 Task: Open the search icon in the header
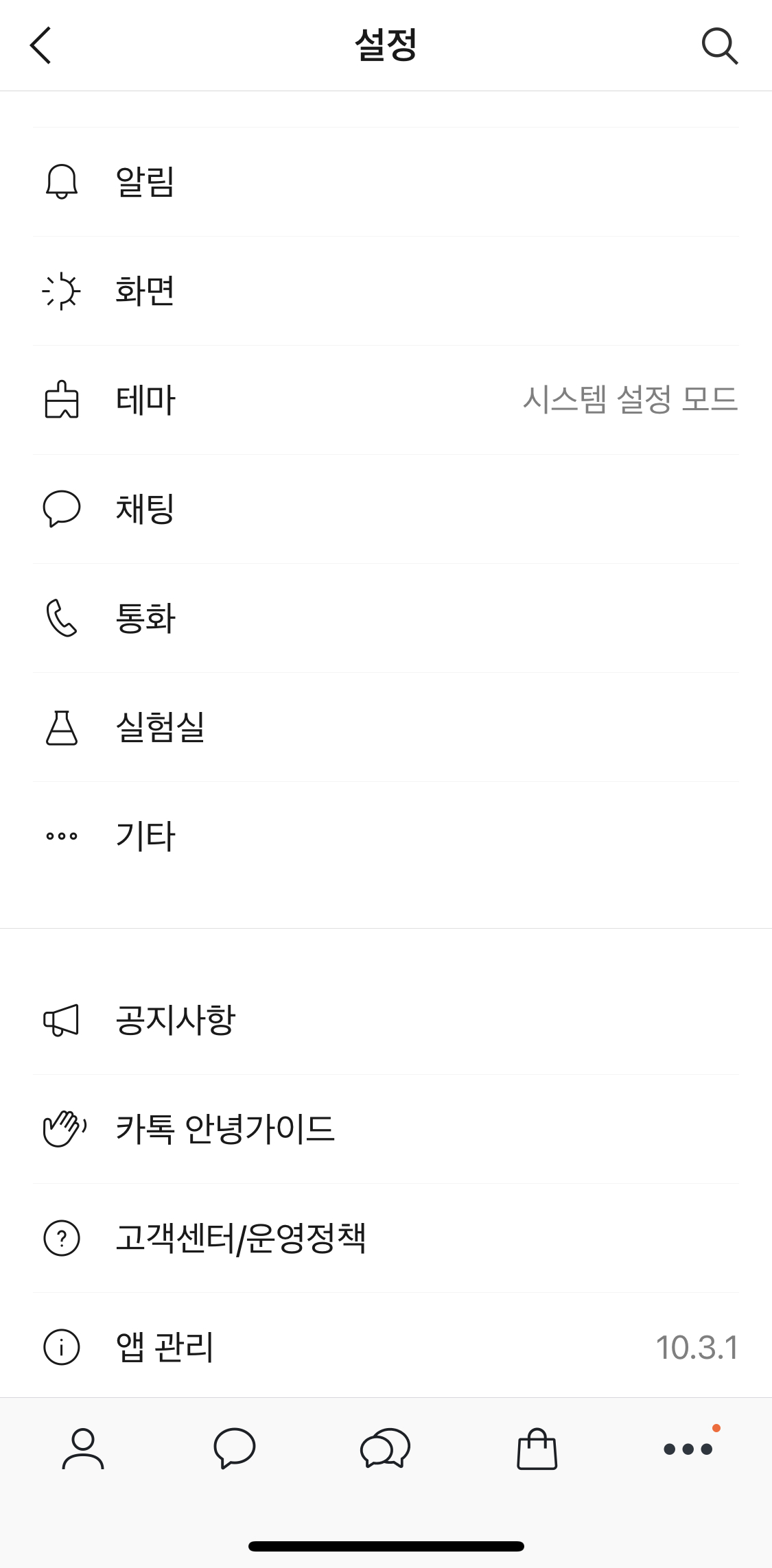point(719,47)
